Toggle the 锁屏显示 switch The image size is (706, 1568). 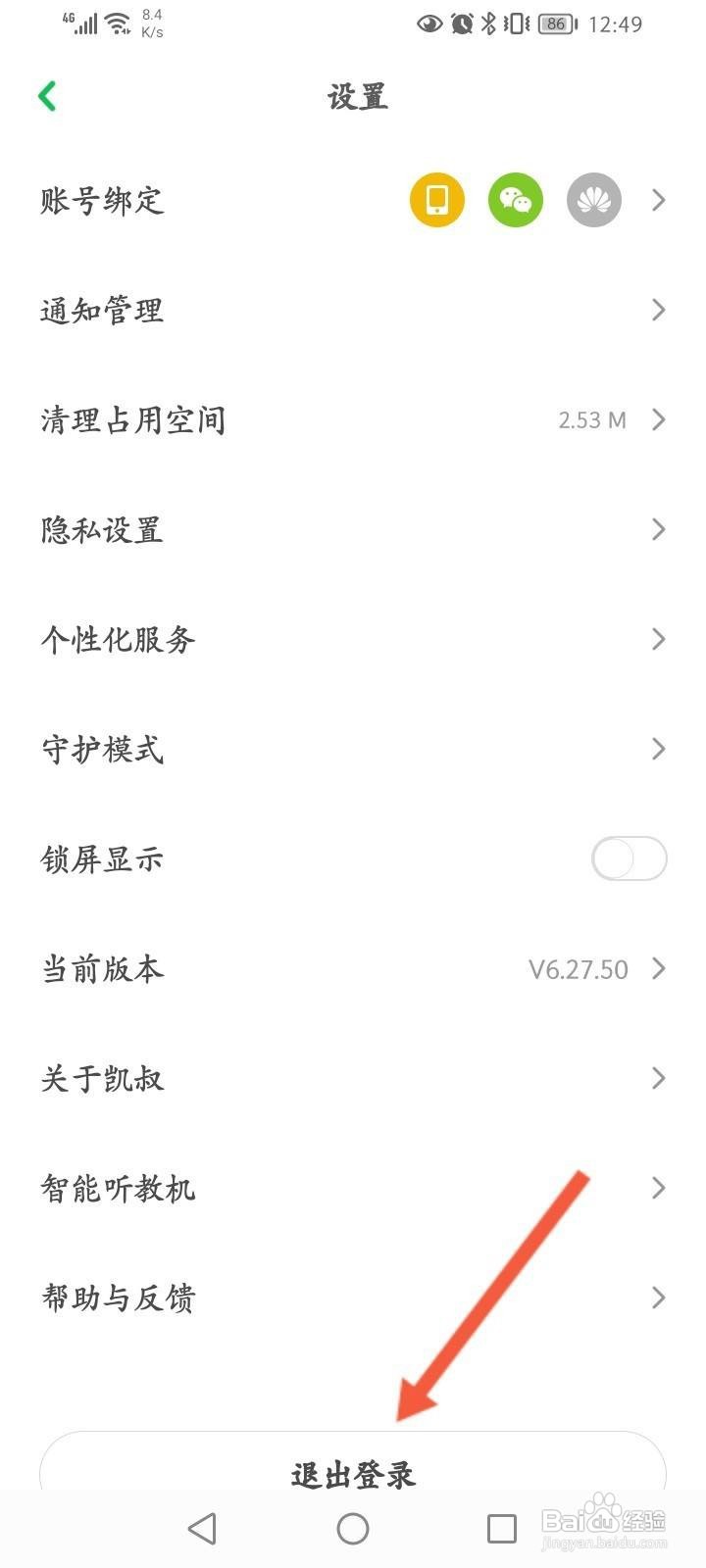[629, 859]
